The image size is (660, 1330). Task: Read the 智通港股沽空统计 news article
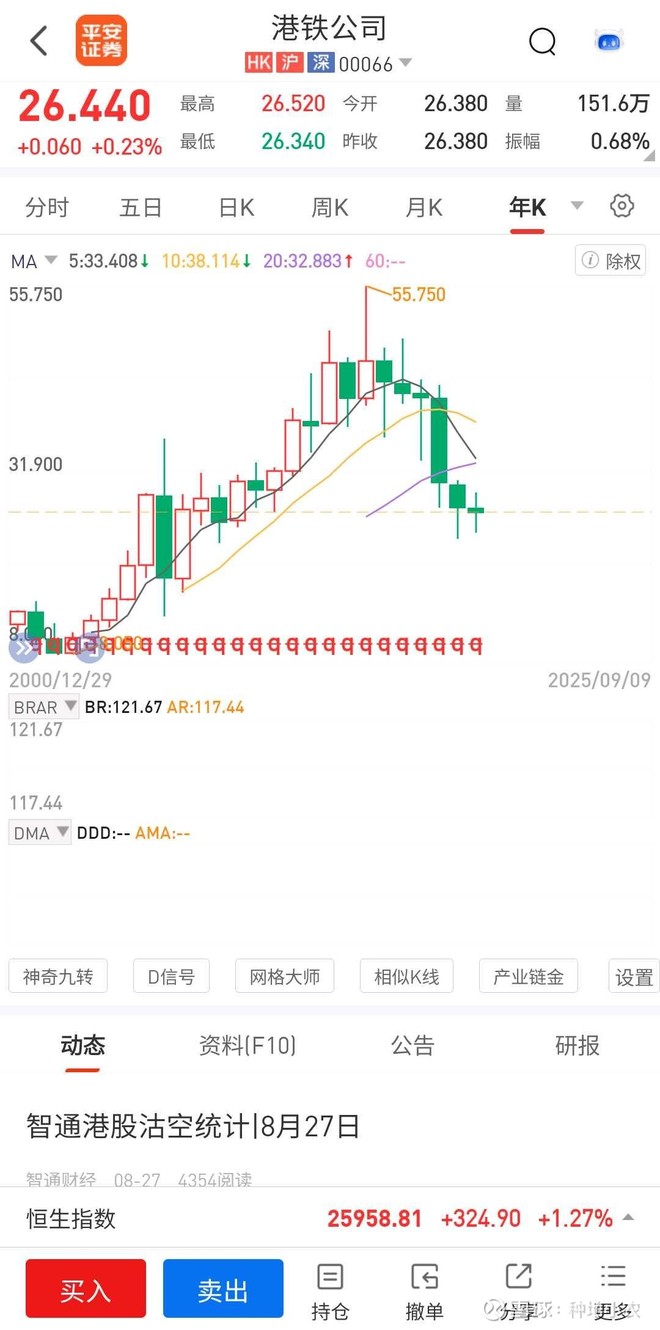coord(193,1126)
